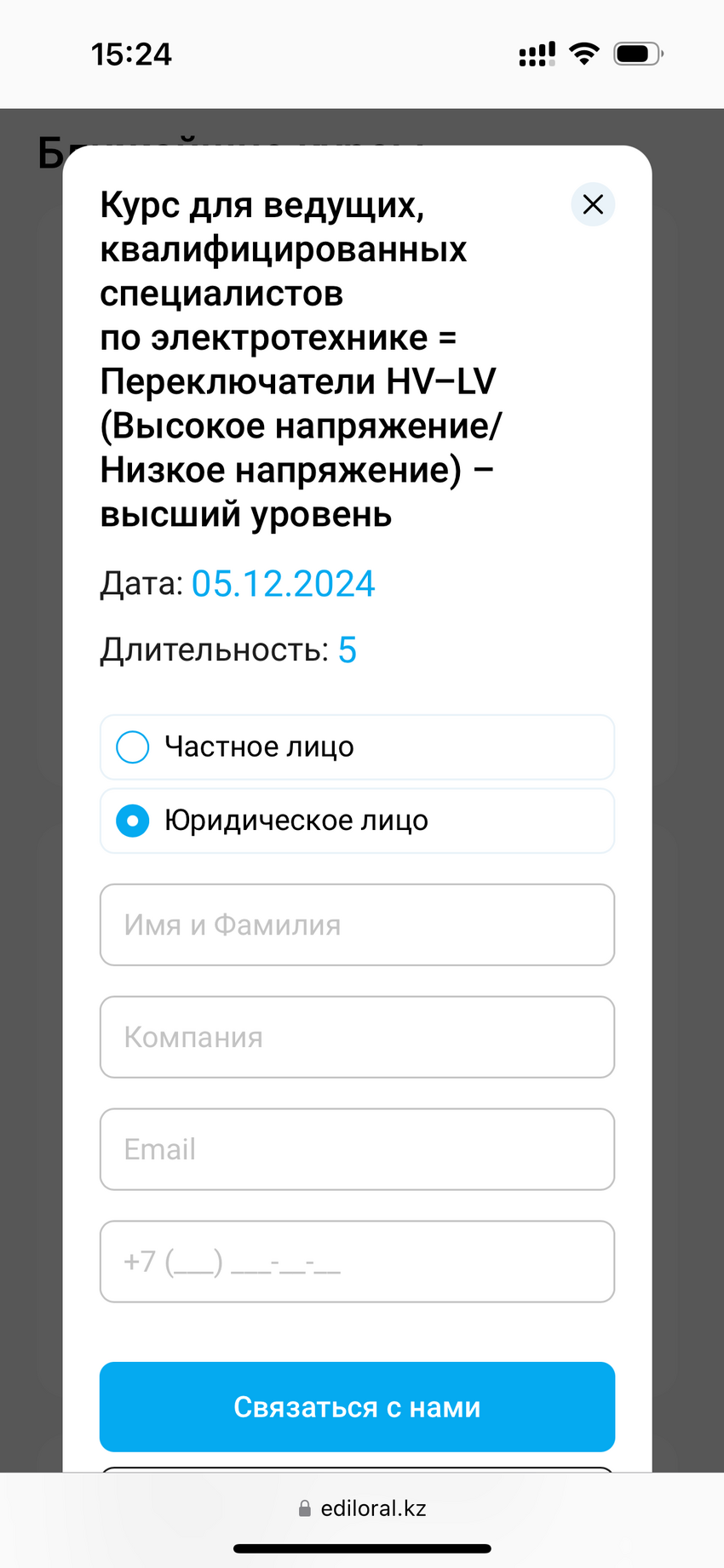Focus the Имя и Фамилия field
The width and height of the screenshot is (724, 1568).
(357, 924)
